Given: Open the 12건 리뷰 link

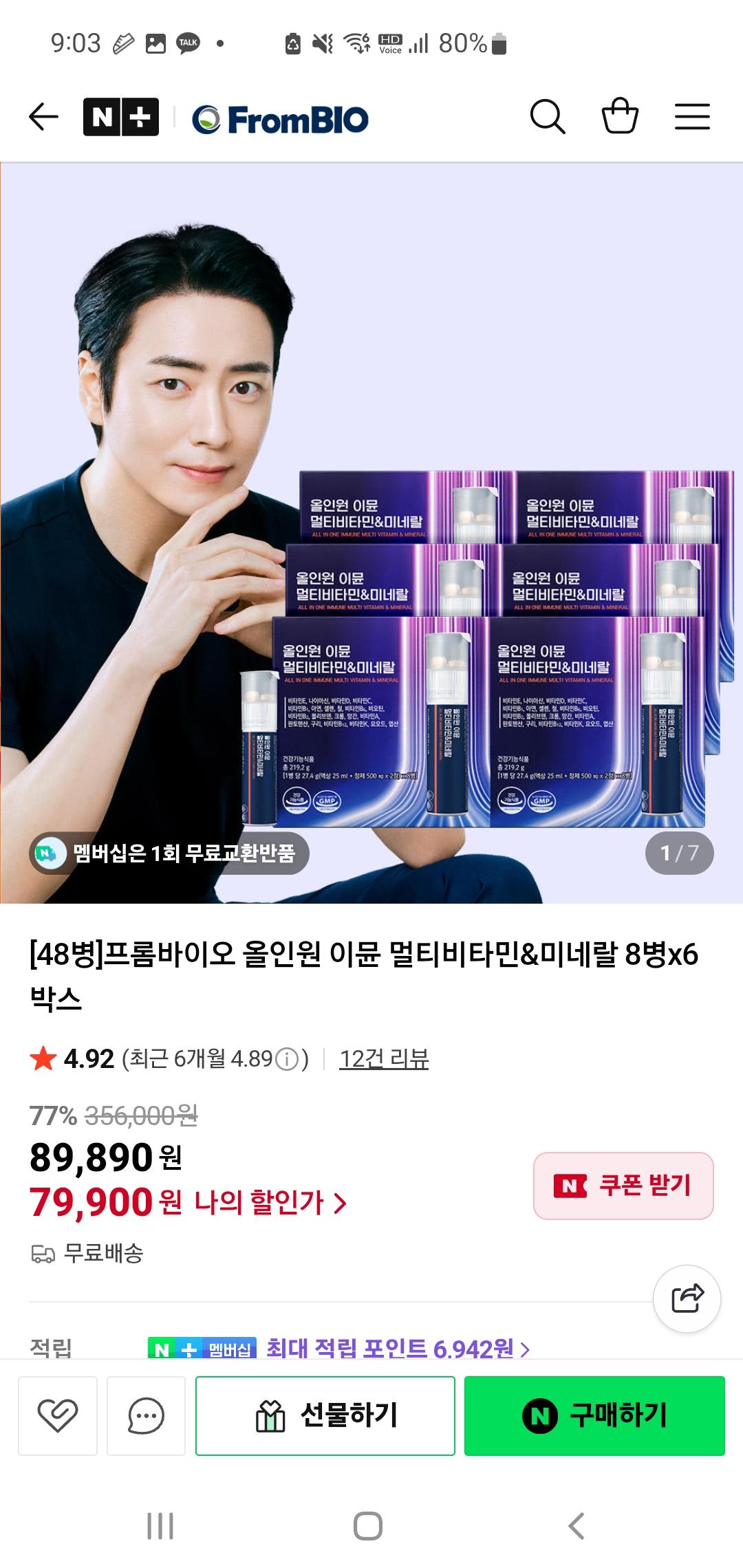Looking at the screenshot, I should pos(384,1058).
